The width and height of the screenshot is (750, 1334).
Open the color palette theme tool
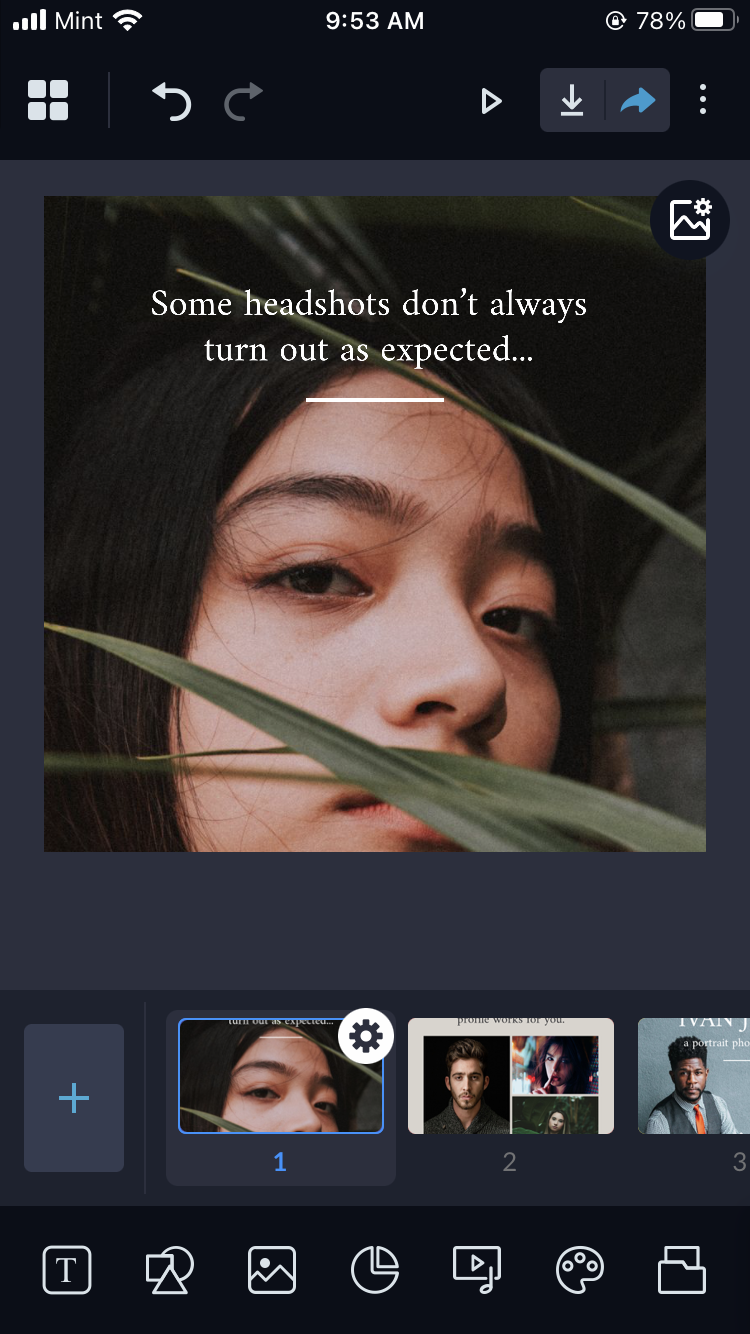[x=580, y=1270]
